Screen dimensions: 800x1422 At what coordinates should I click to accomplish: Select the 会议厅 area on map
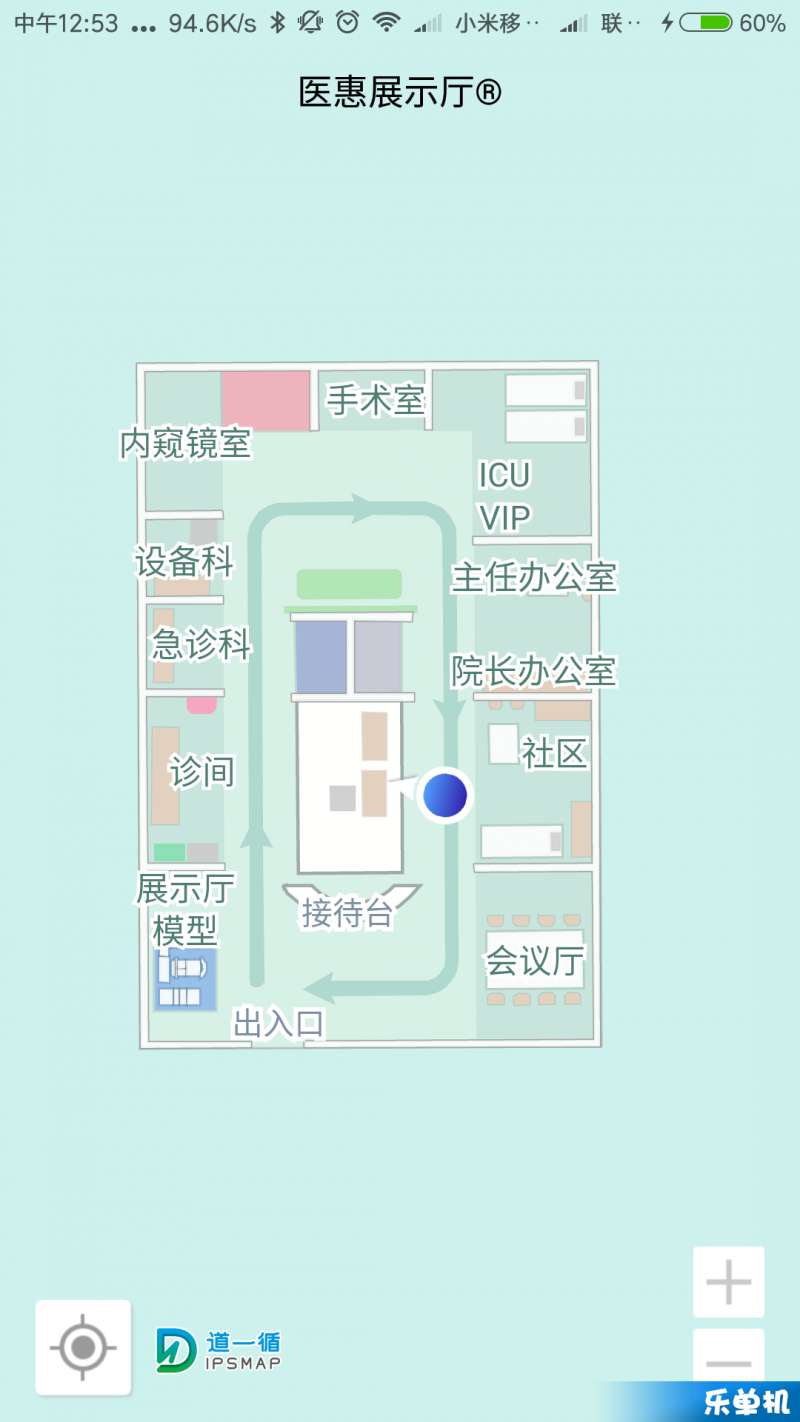pos(534,960)
